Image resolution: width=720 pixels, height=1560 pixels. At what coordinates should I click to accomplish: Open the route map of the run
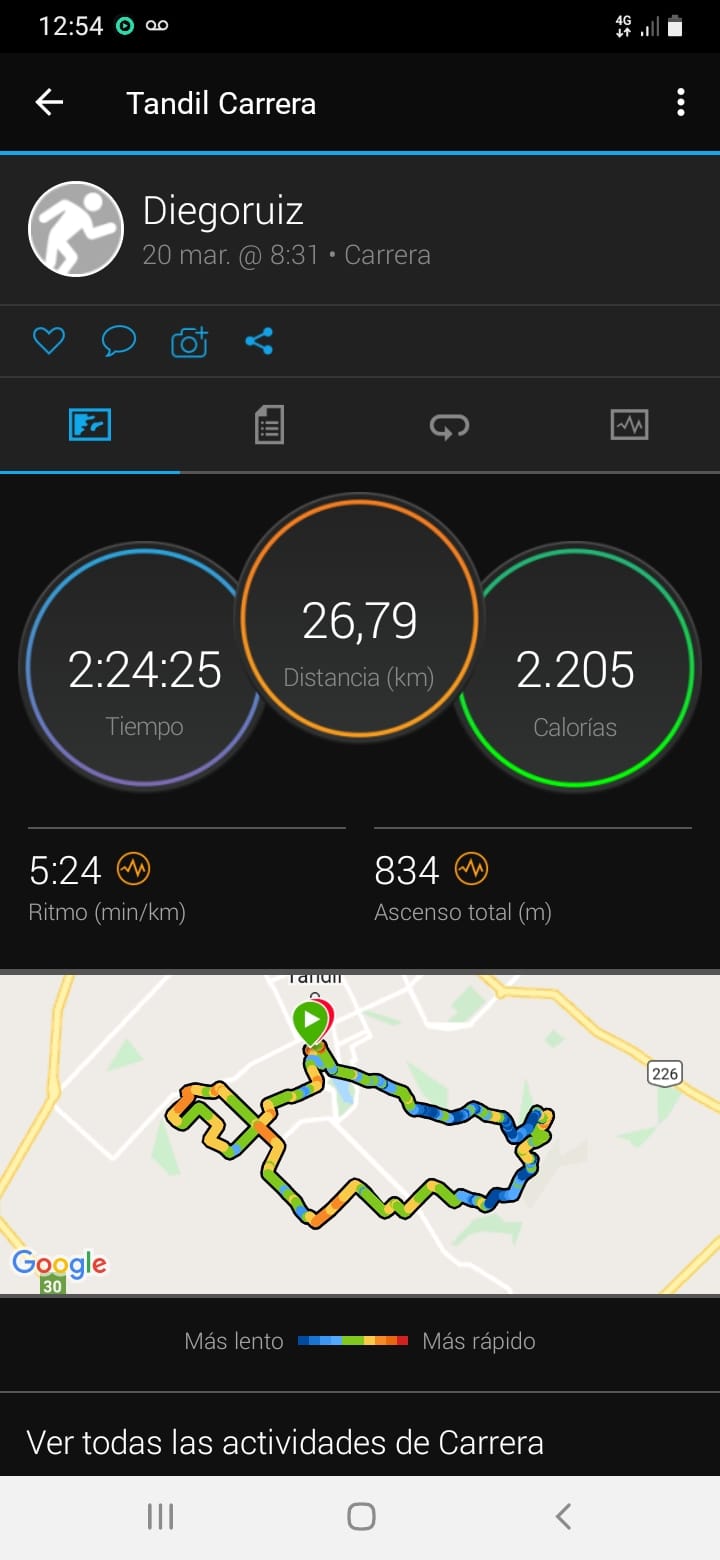click(360, 1133)
